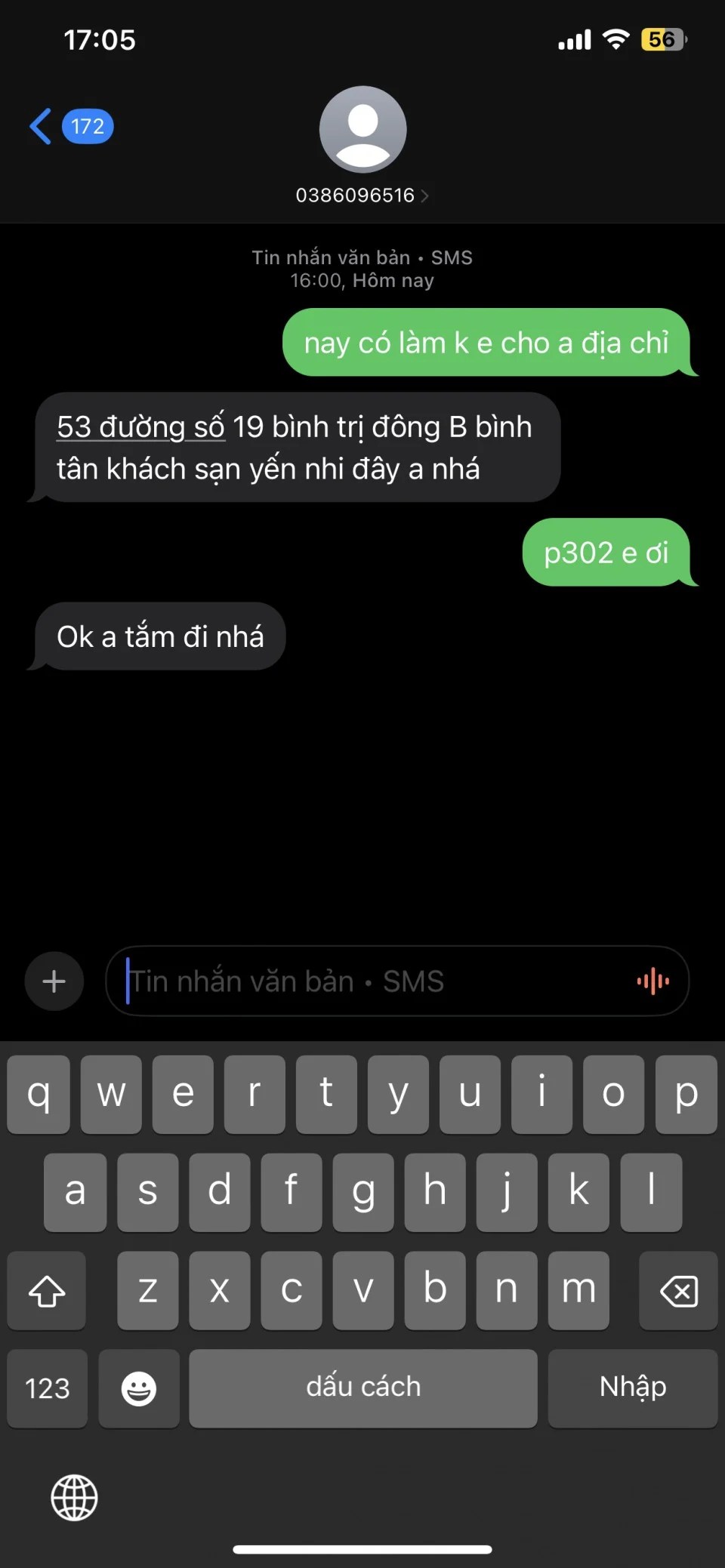This screenshot has height=1568, width=725.
Task: Open the underlined address 53 đường số
Action: coord(140,427)
